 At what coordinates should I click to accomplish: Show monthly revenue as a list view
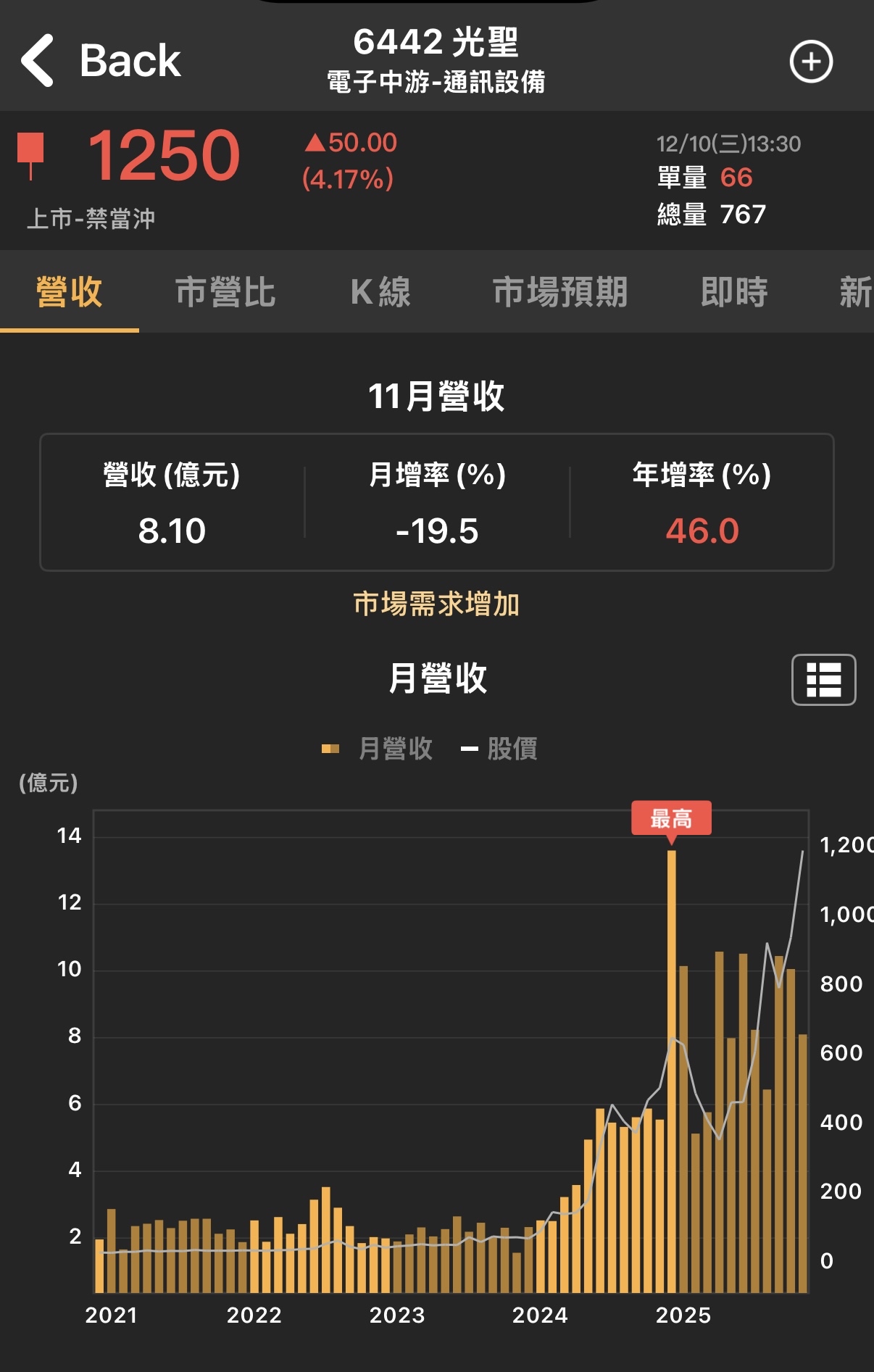click(x=823, y=680)
